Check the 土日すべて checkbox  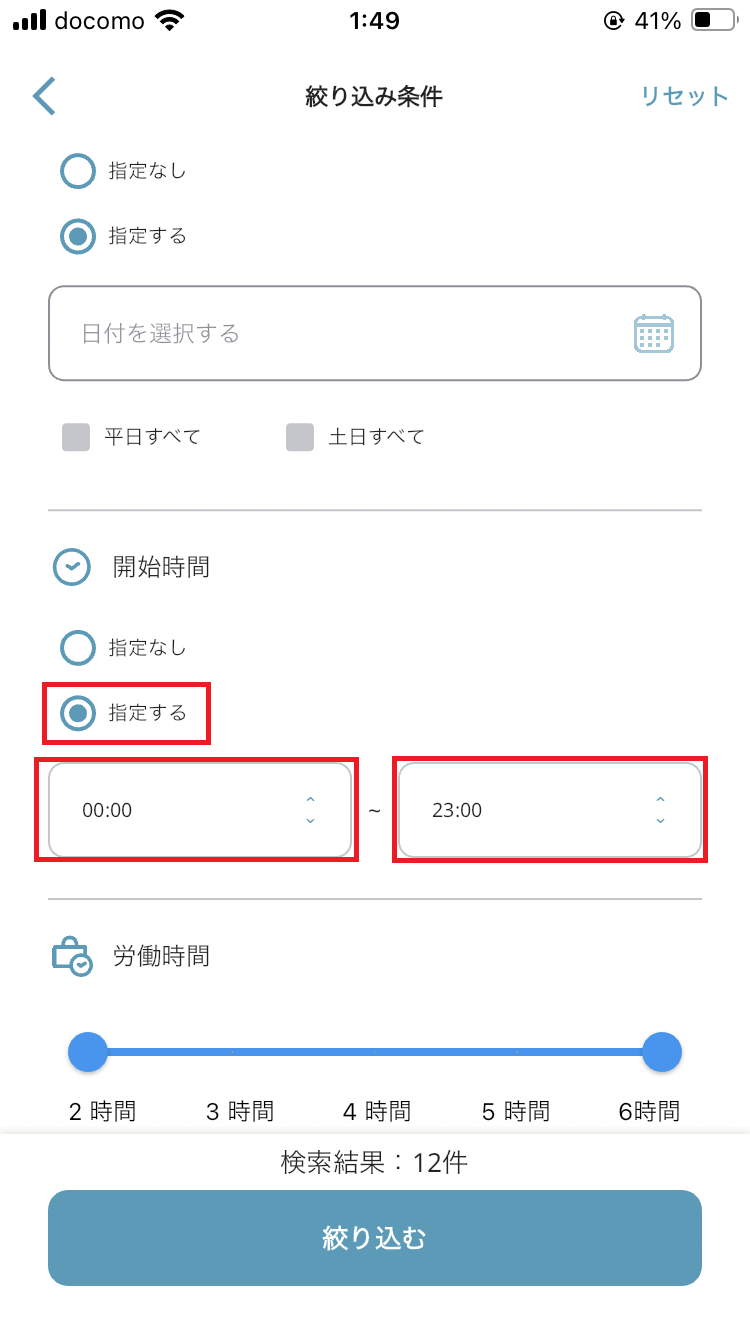[x=300, y=437]
